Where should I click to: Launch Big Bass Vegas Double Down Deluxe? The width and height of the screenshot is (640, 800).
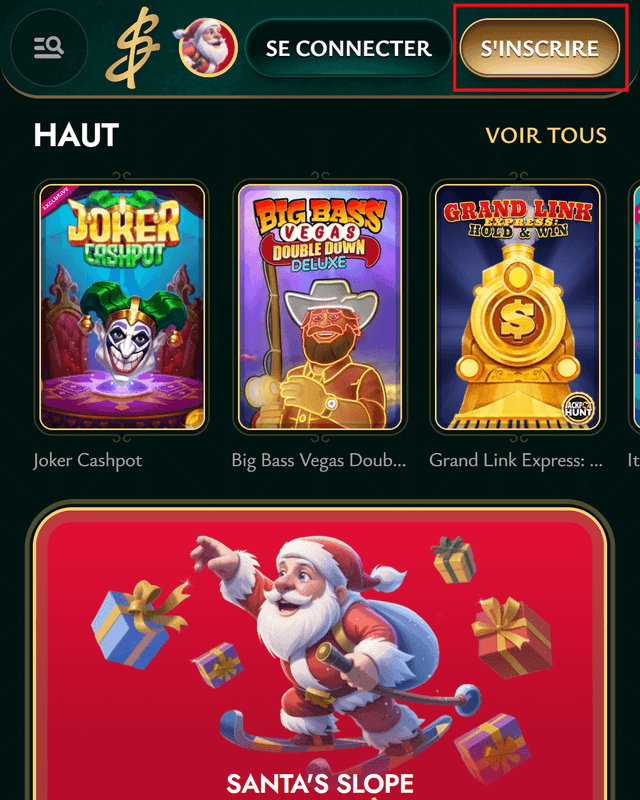tap(319, 308)
